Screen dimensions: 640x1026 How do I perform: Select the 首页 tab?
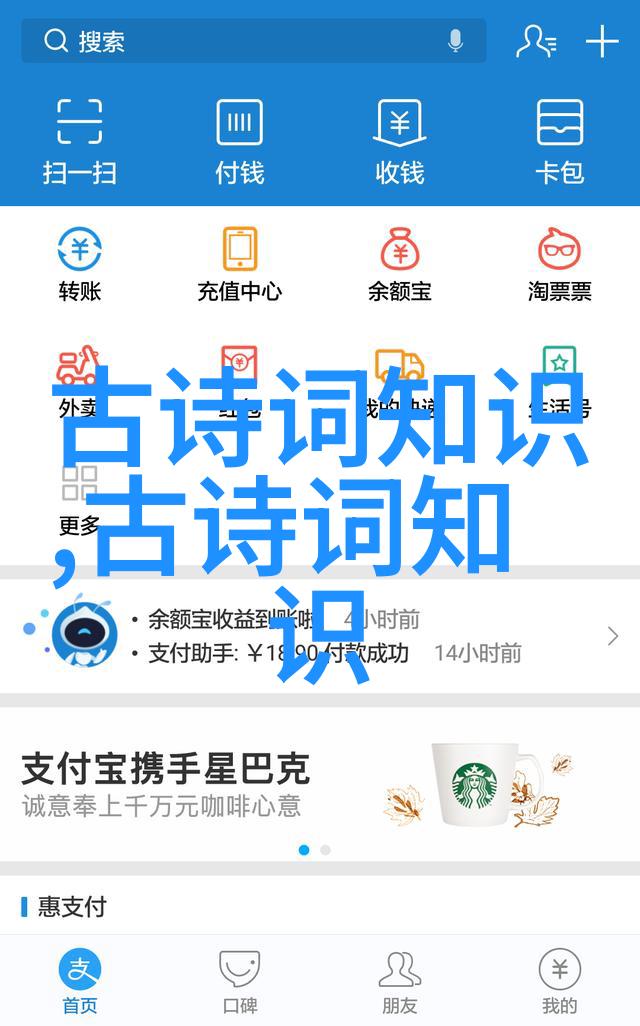tap(80, 982)
